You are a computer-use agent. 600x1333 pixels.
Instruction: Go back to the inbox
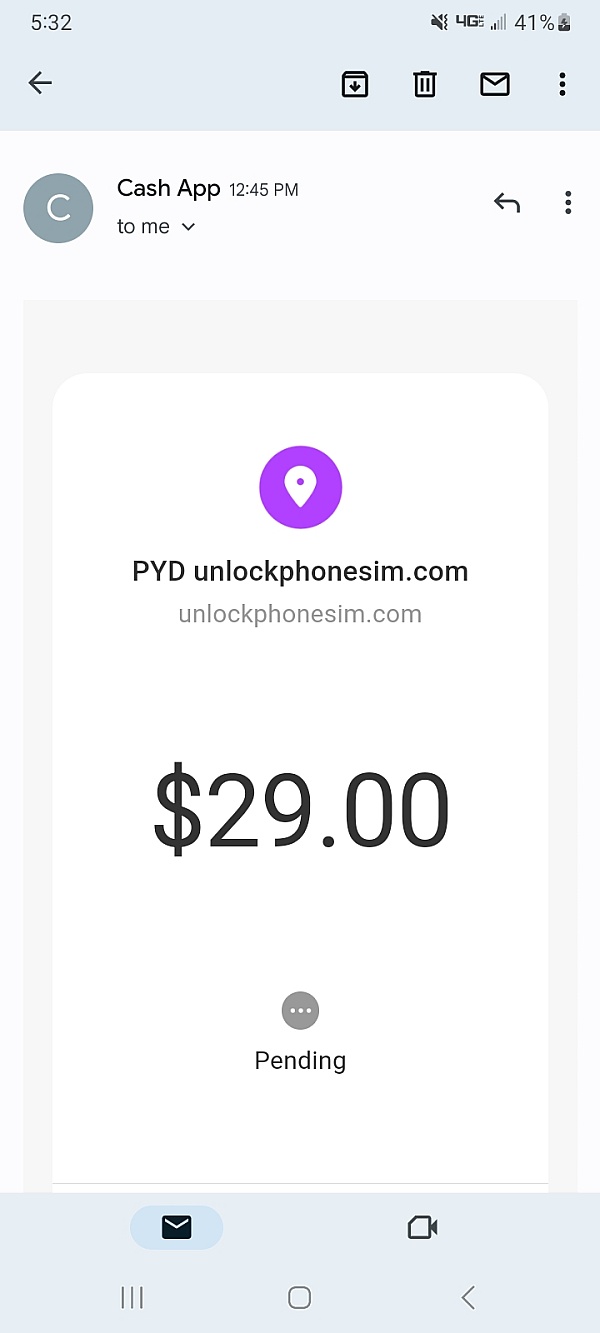click(40, 83)
